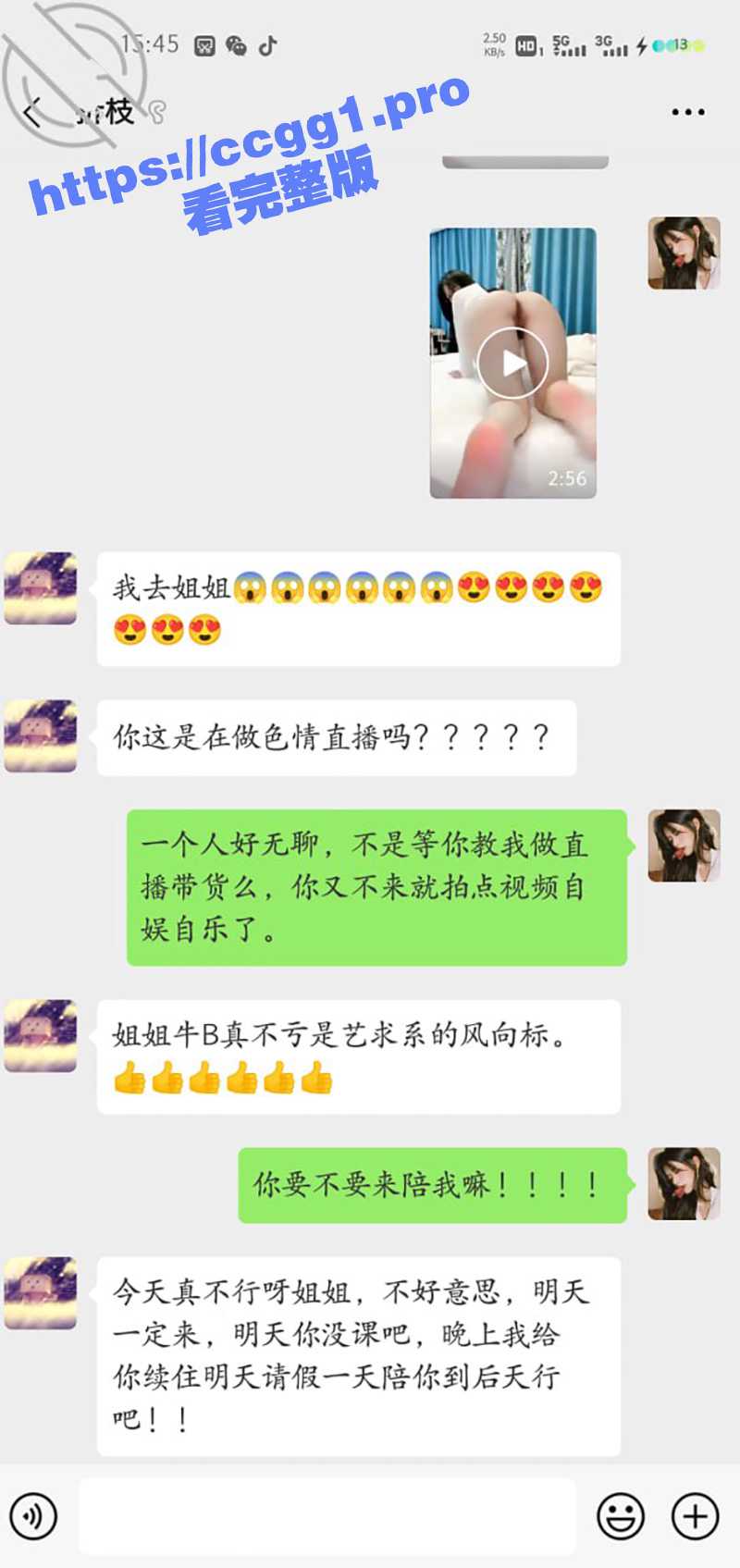The width and height of the screenshot is (740, 1568).
Task: Tap the blurred avatar next to the white bubble
Action: click(x=41, y=586)
